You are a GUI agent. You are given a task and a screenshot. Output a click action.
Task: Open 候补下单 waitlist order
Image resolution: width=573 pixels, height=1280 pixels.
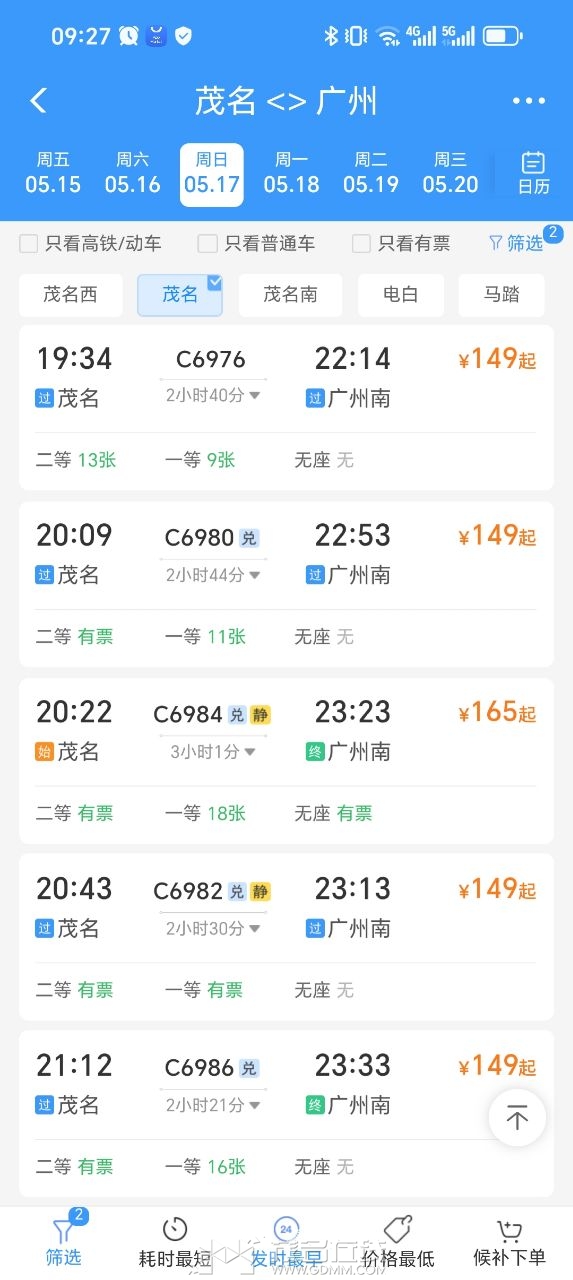coord(510,1244)
